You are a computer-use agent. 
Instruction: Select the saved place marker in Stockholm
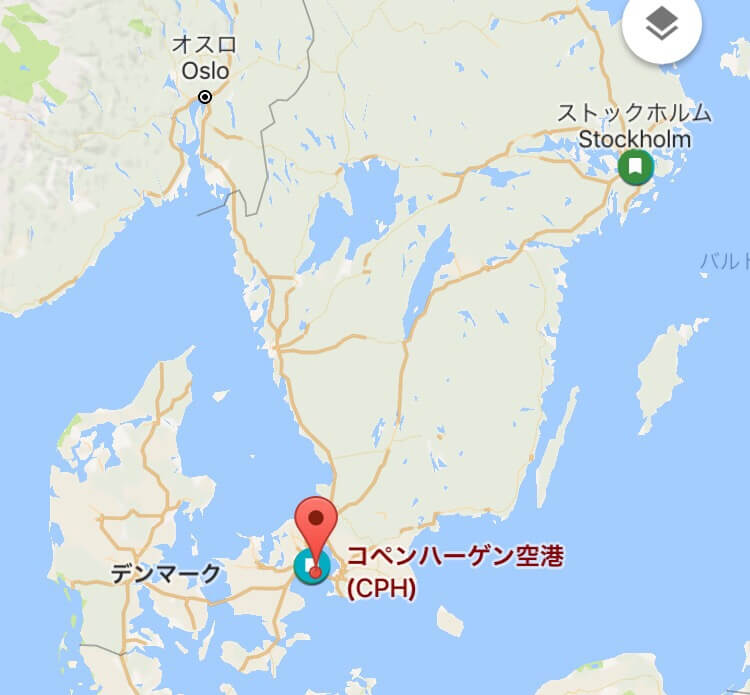click(x=634, y=167)
